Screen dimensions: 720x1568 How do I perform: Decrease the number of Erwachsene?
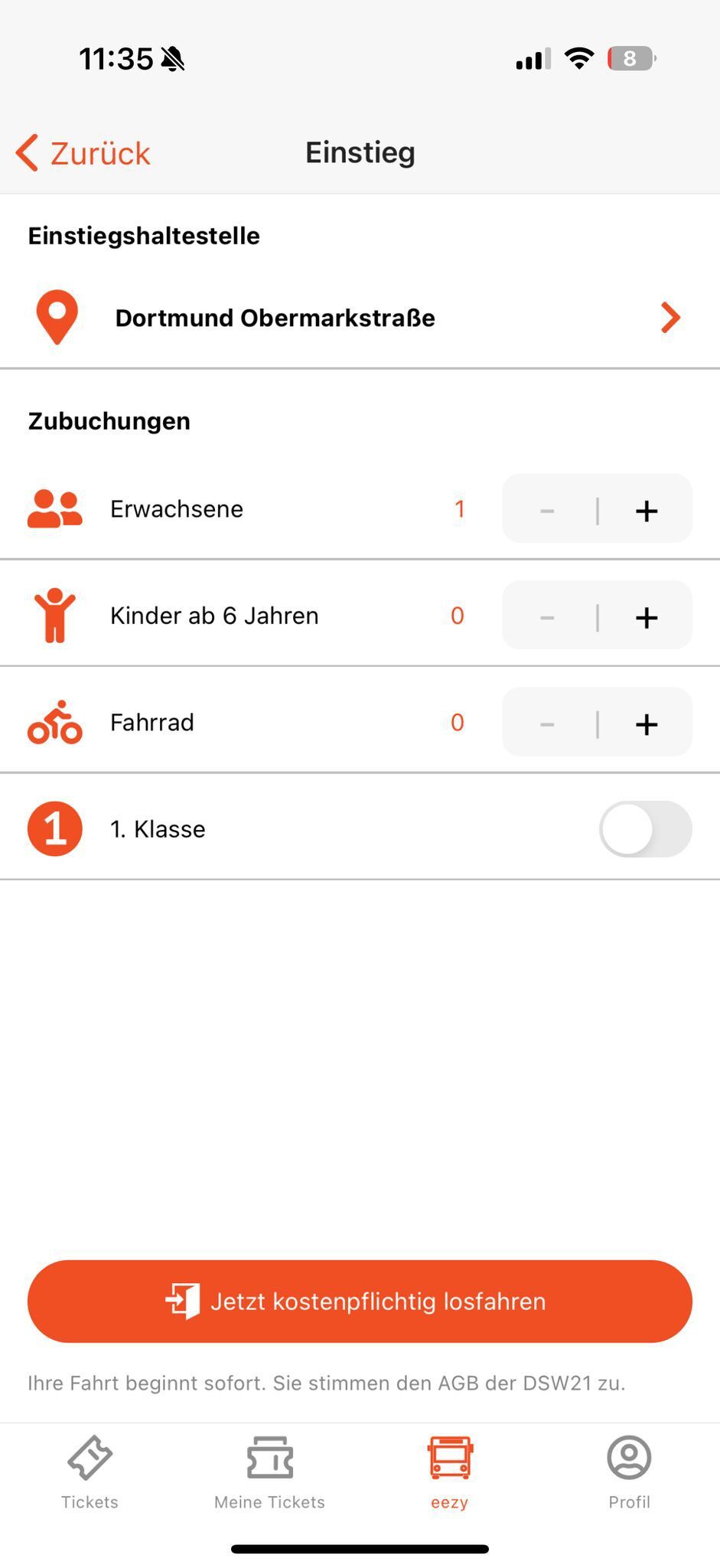[547, 510]
